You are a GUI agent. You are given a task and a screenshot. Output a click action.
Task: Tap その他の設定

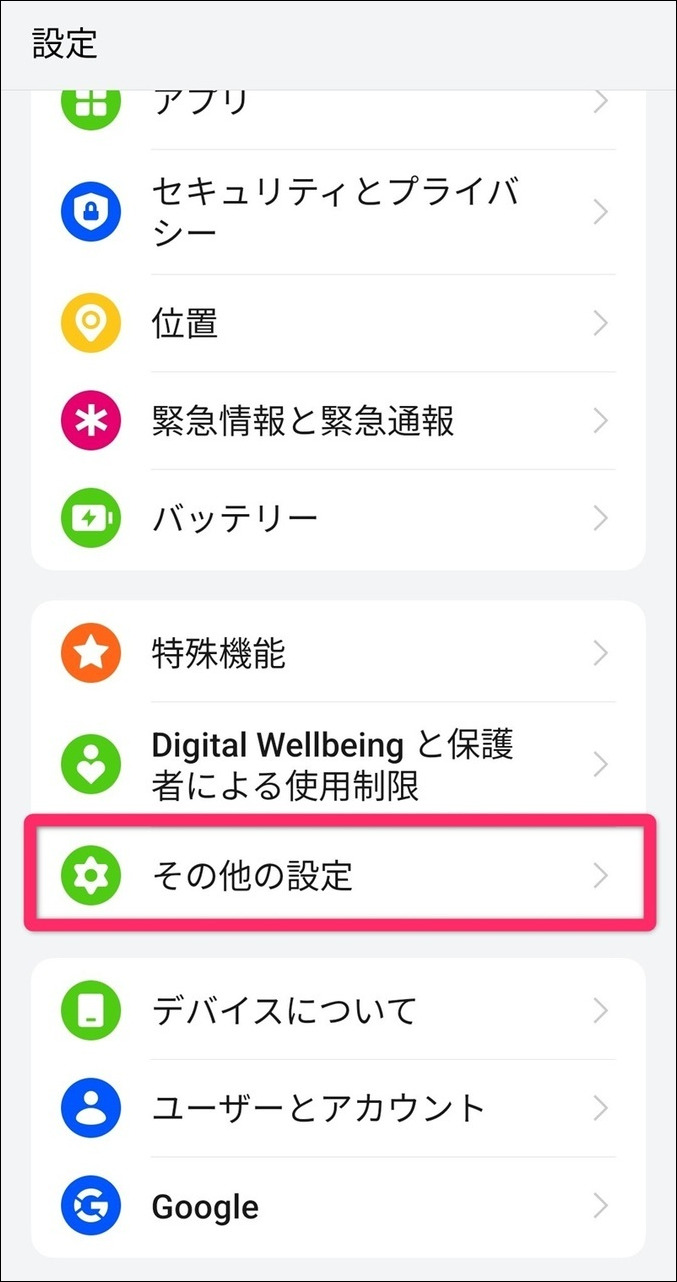(338, 876)
